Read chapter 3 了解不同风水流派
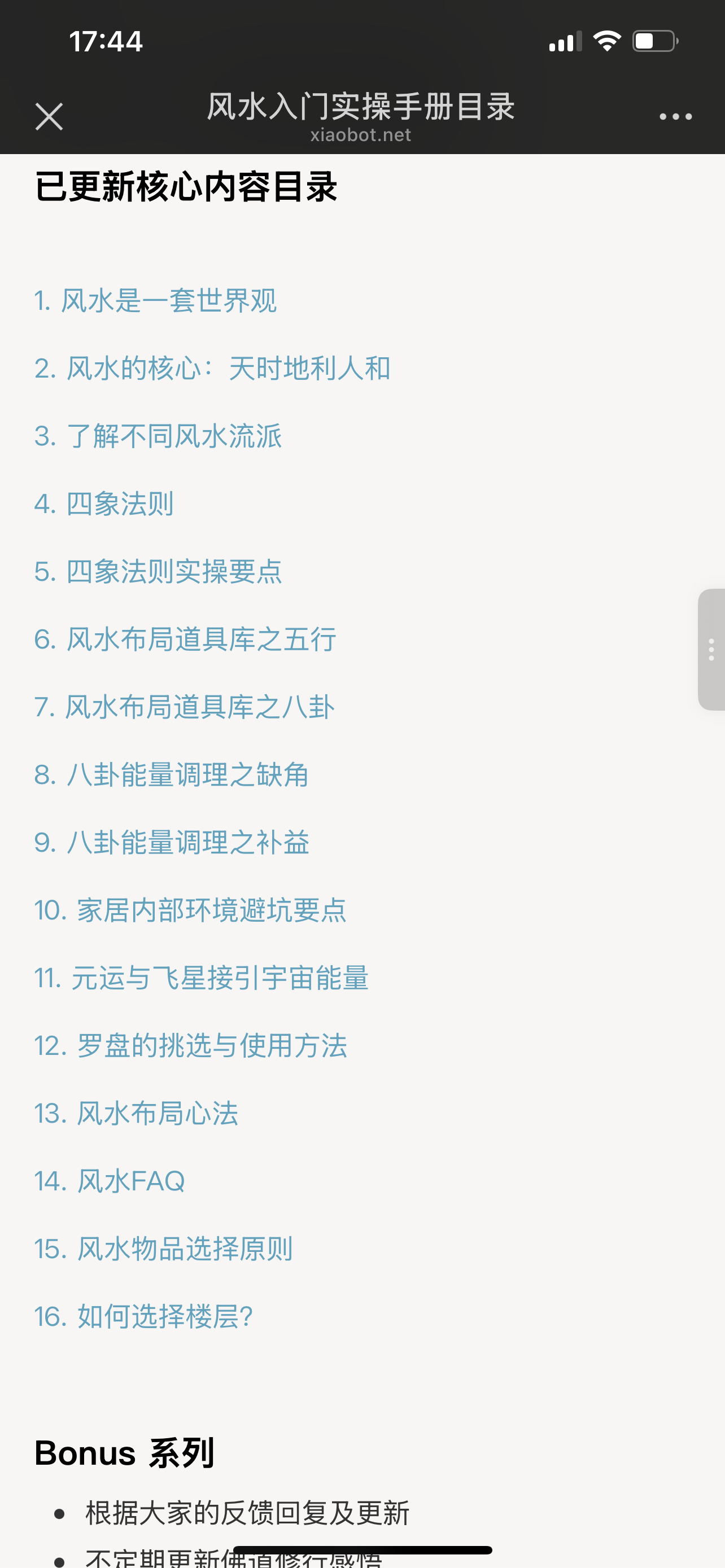The height and width of the screenshot is (1568, 725). coord(158,436)
